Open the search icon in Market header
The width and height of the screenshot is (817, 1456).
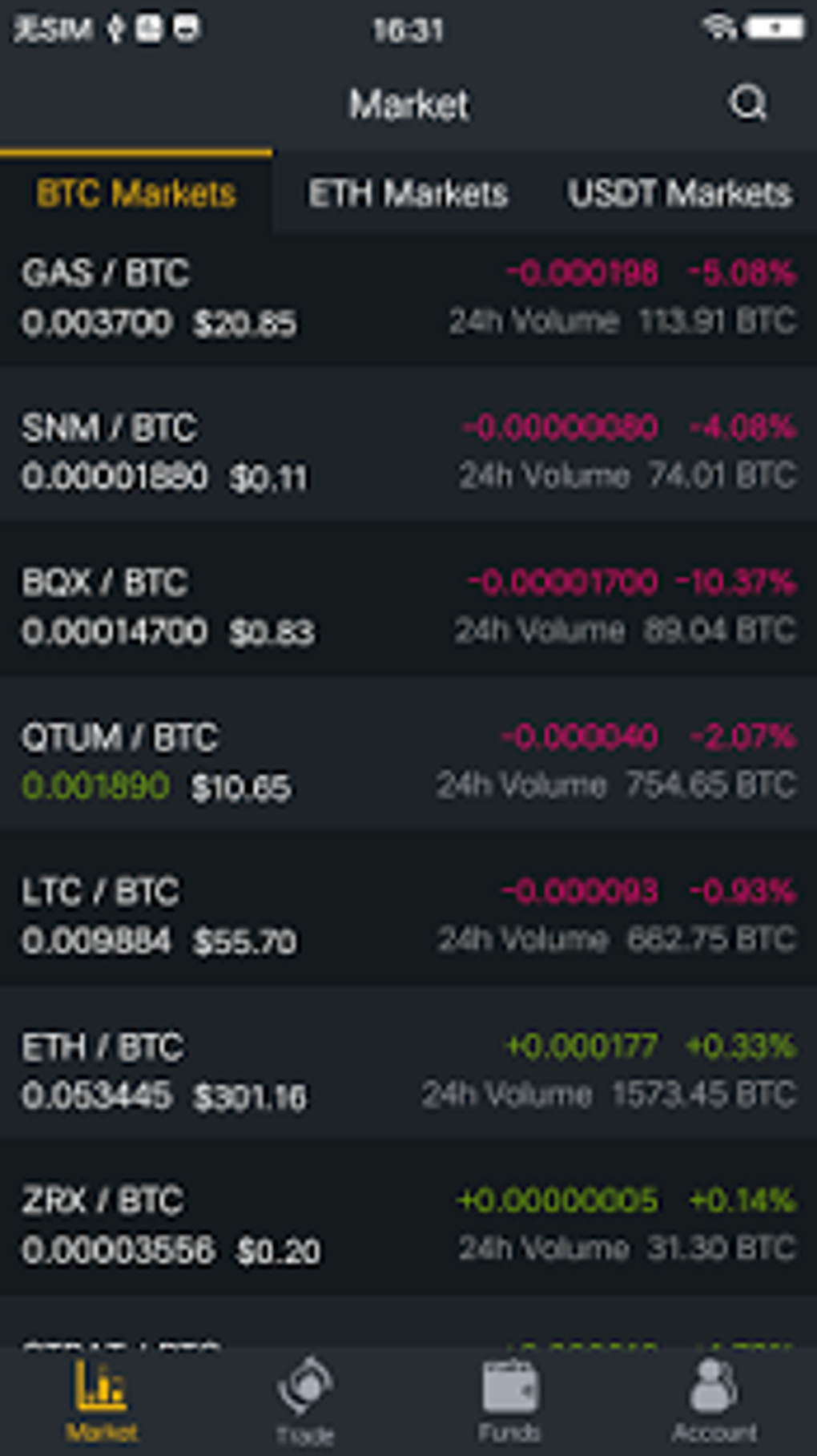(x=748, y=103)
